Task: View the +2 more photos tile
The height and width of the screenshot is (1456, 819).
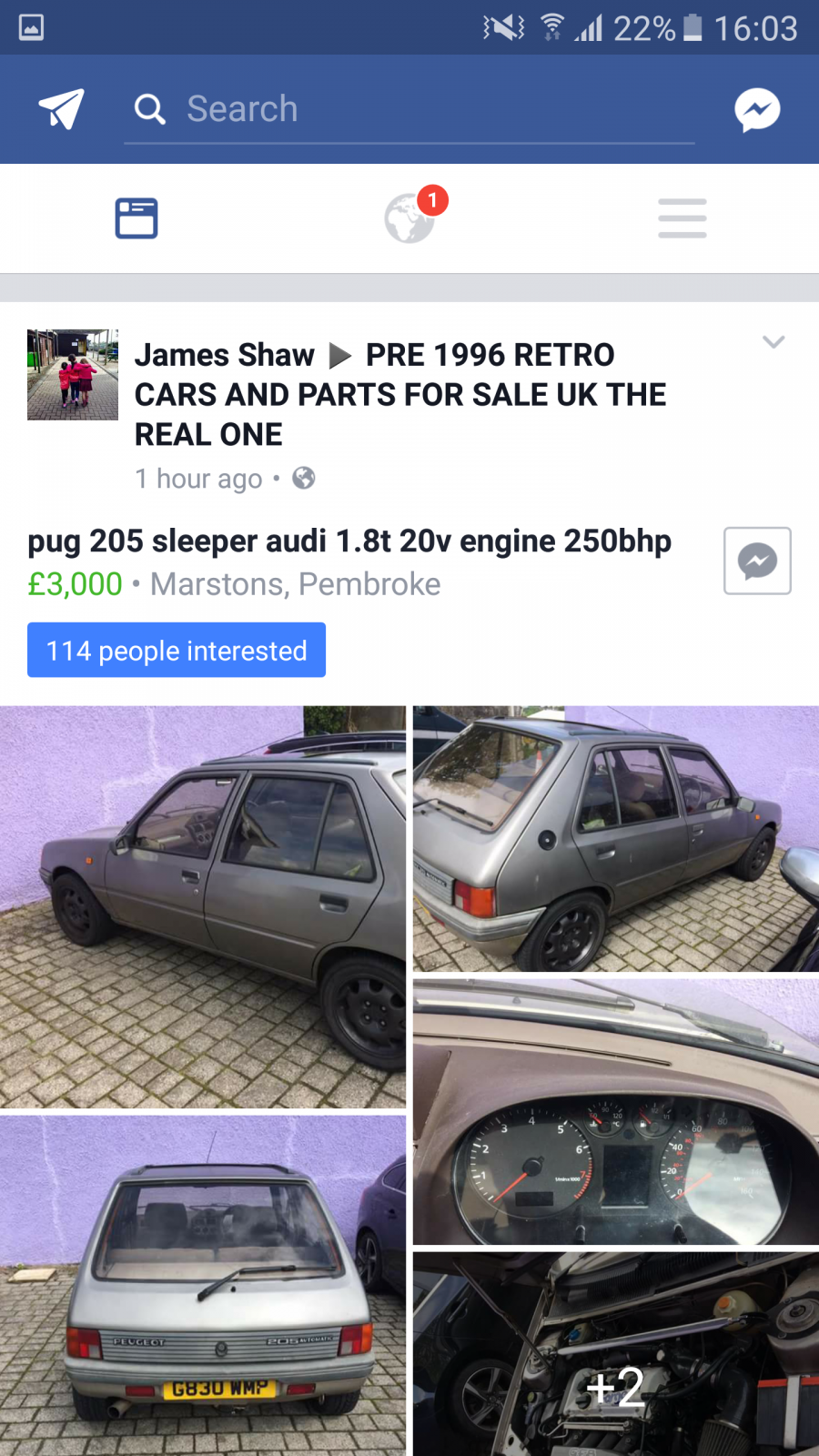Action: click(616, 1354)
